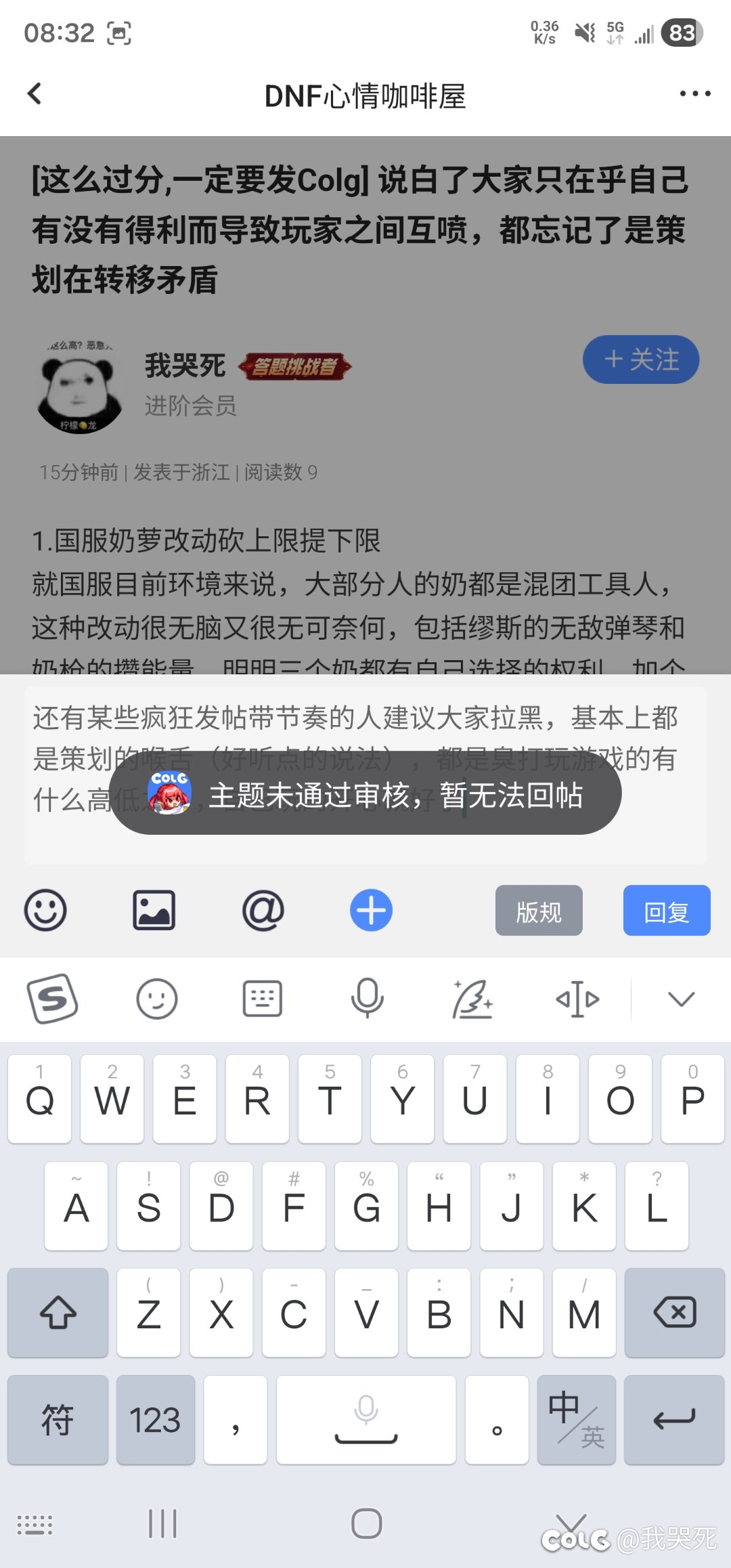Toggle Chinese/English input with 中/英 key
Screen dimensions: 731x1568
point(576,1420)
